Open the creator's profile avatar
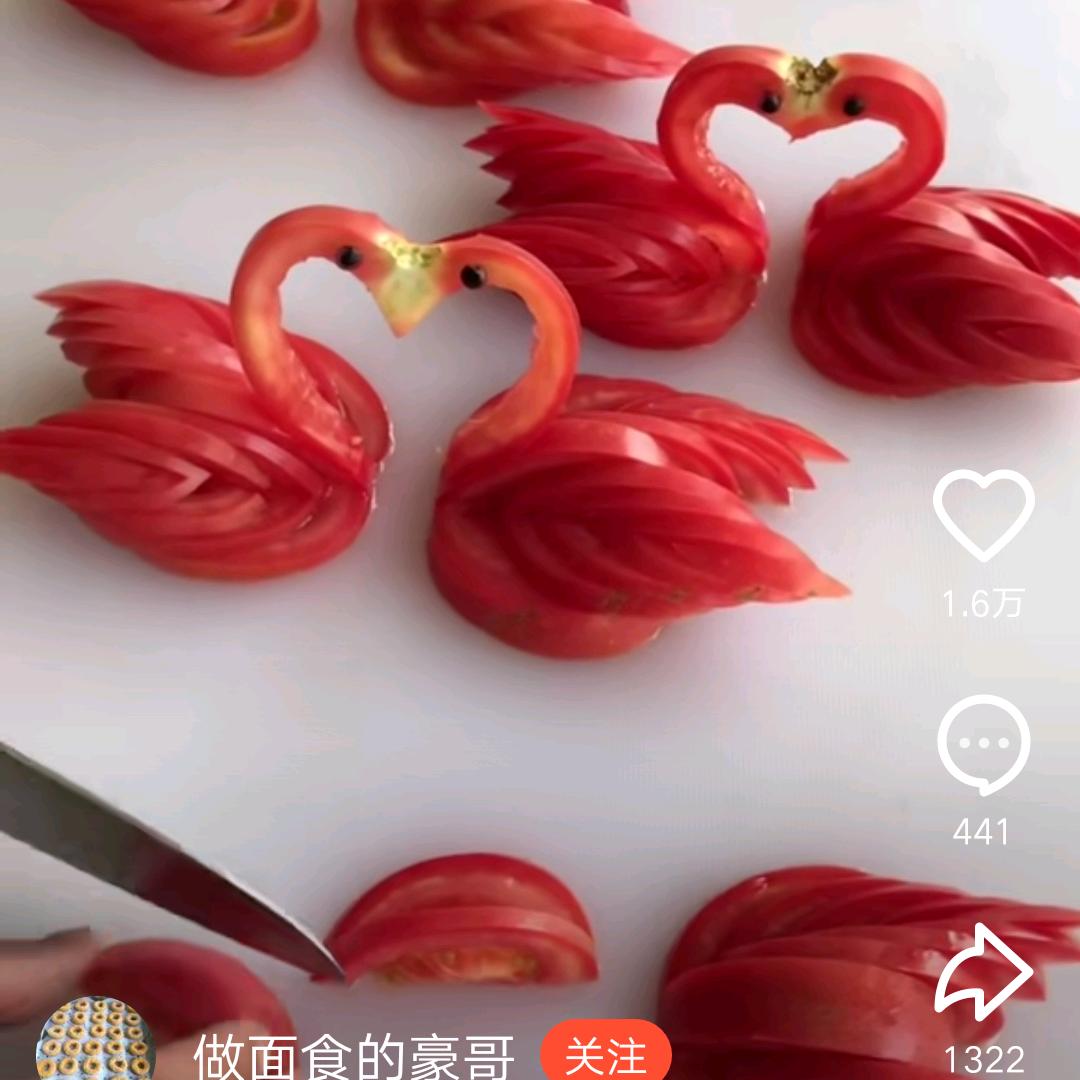This screenshot has width=1080, height=1080. (x=96, y=1040)
